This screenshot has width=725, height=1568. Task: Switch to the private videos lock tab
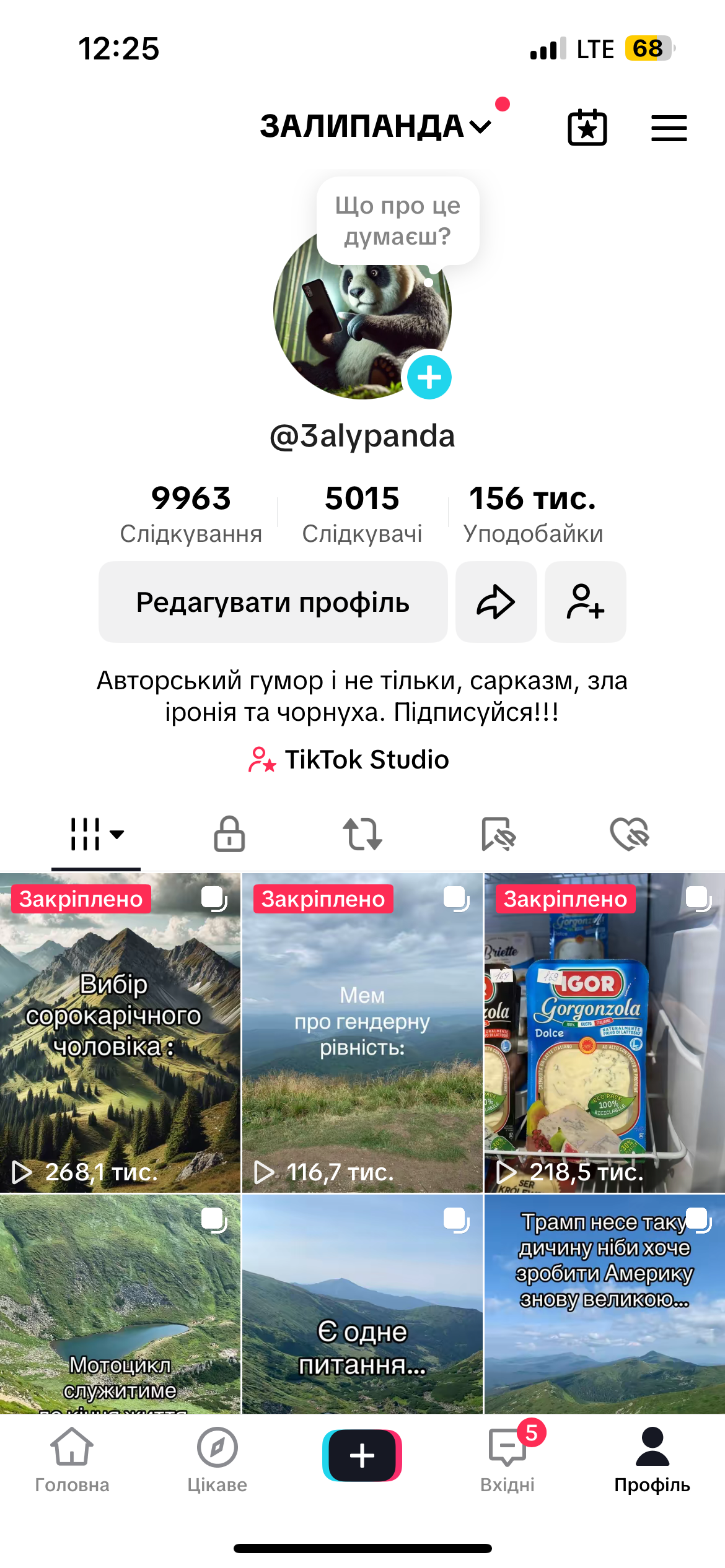[229, 834]
